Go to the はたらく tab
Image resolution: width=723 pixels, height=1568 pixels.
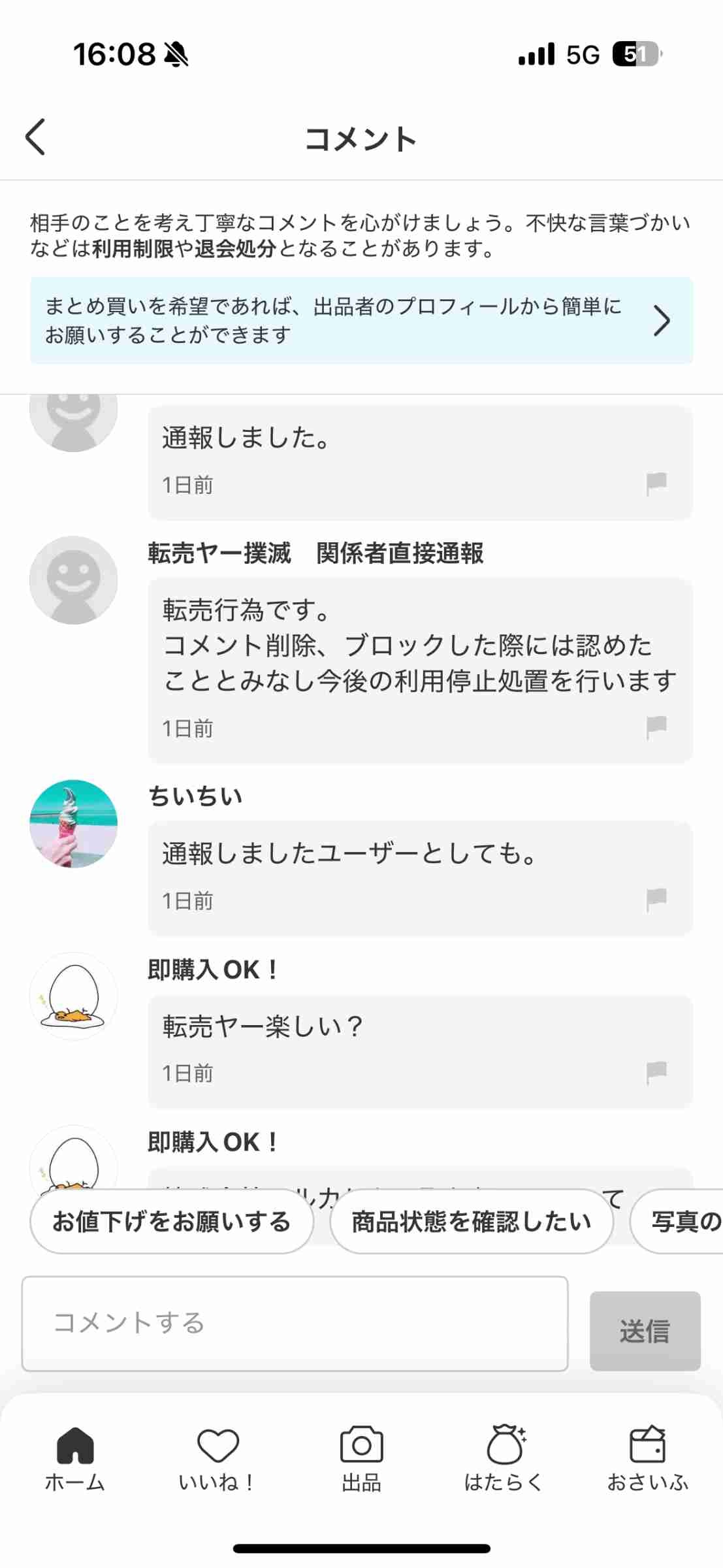pyautogui.click(x=504, y=1459)
